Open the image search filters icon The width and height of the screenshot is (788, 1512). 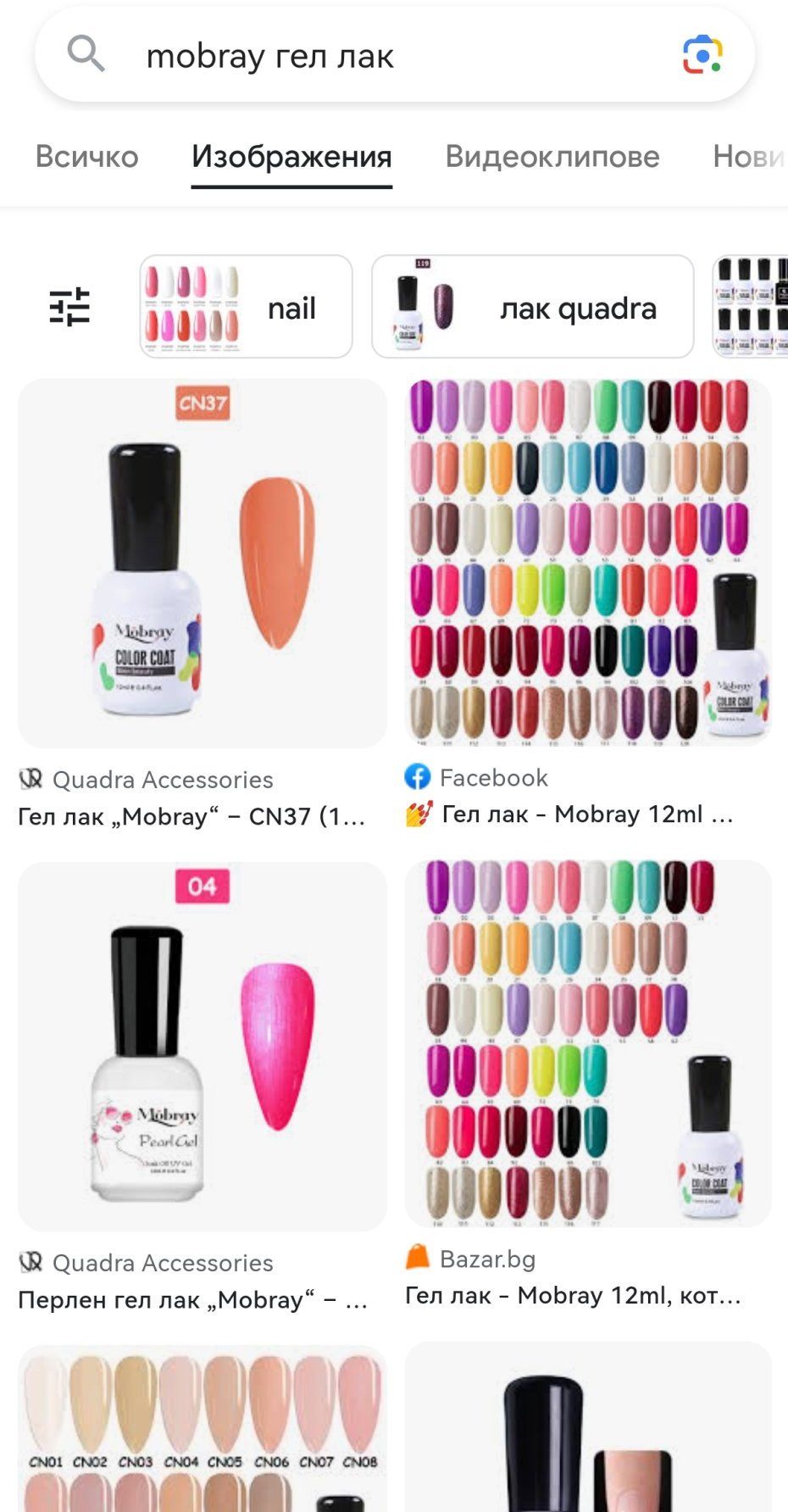coord(69,307)
